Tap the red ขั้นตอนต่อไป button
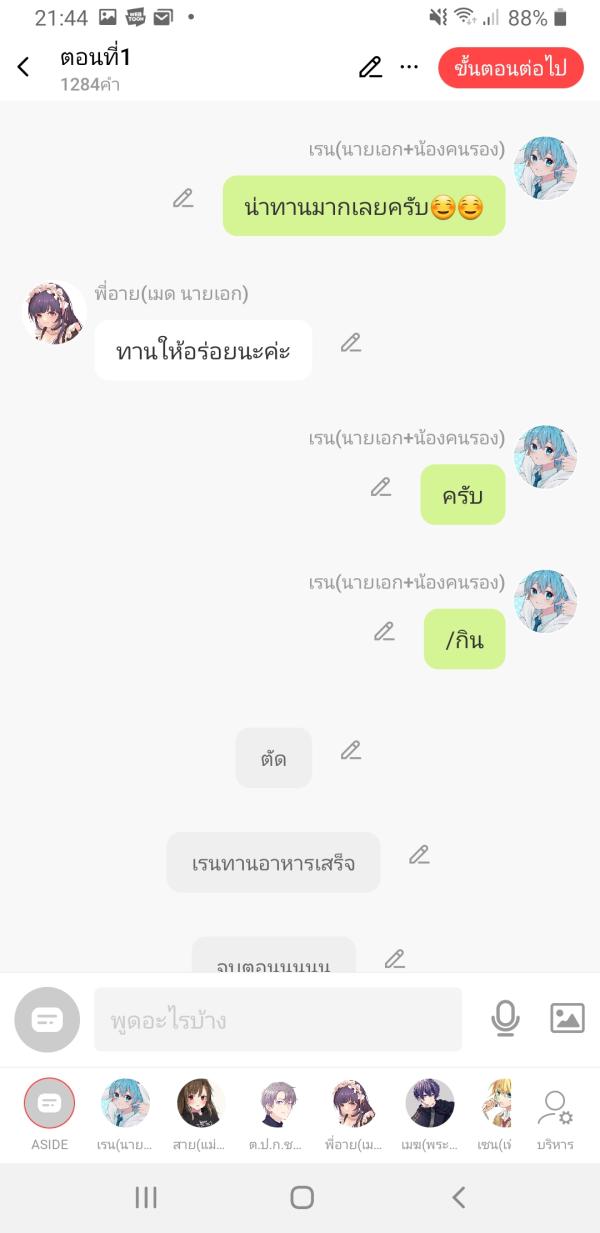The image size is (600, 1233). (510, 68)
